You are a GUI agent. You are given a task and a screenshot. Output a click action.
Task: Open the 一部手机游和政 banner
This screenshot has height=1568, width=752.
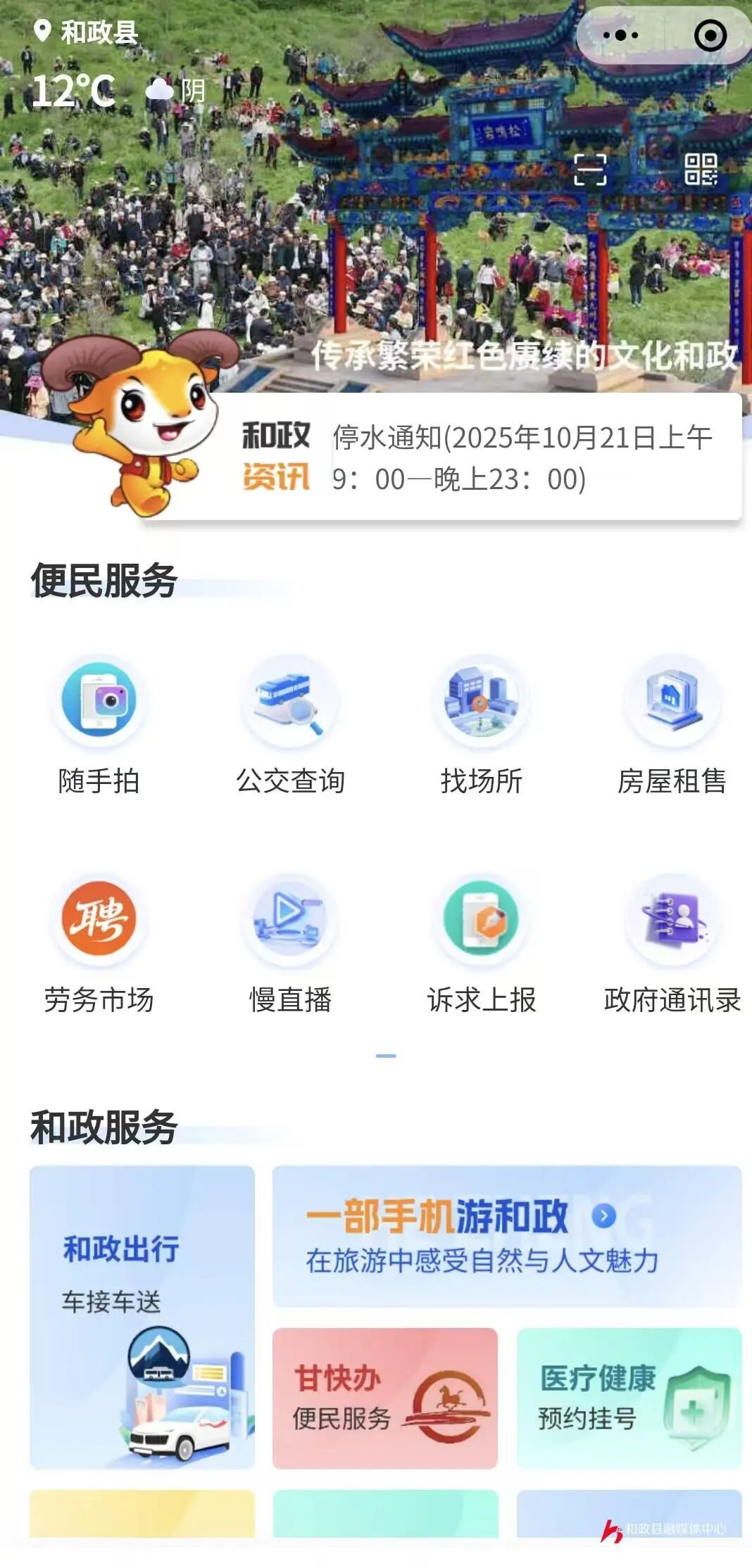(x=507, y=1237)
